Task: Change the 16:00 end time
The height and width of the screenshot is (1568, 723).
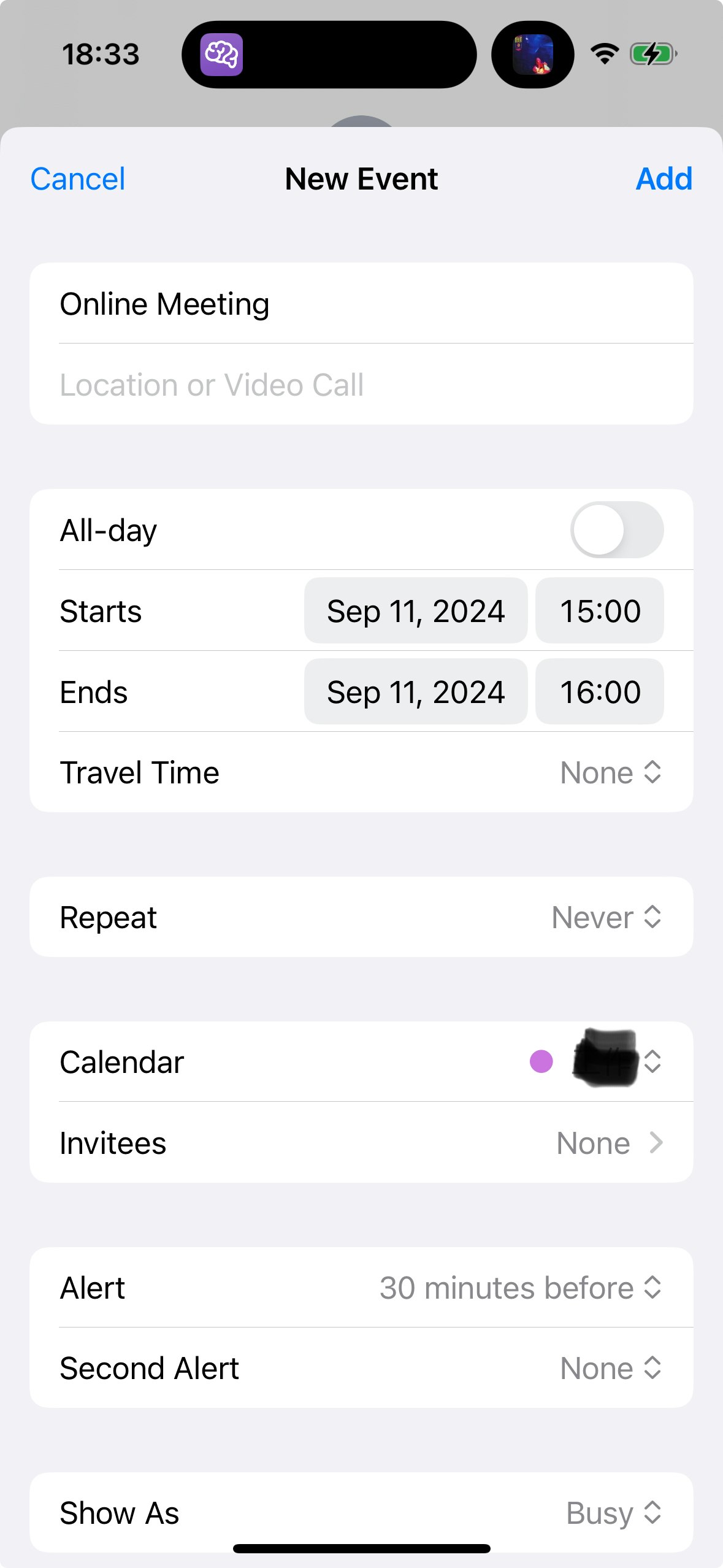Action: click(599, 692)
